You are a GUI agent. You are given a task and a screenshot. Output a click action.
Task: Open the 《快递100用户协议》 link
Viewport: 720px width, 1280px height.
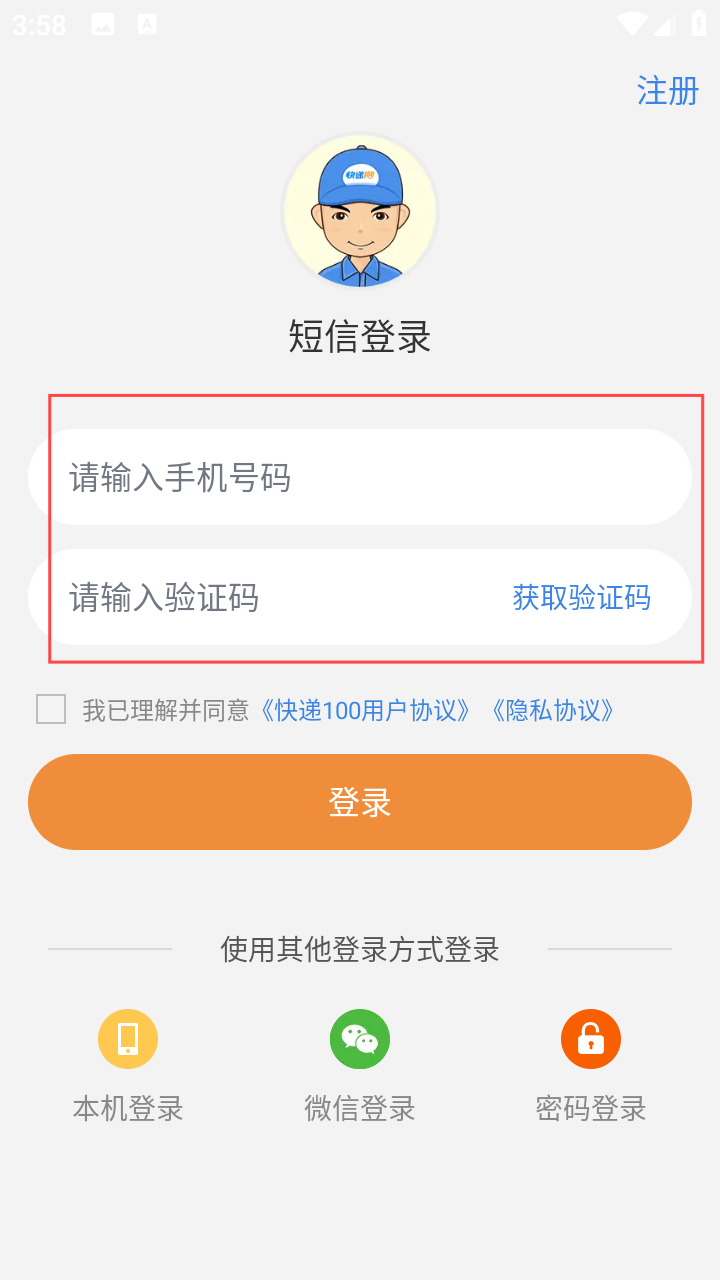(365, 710)
